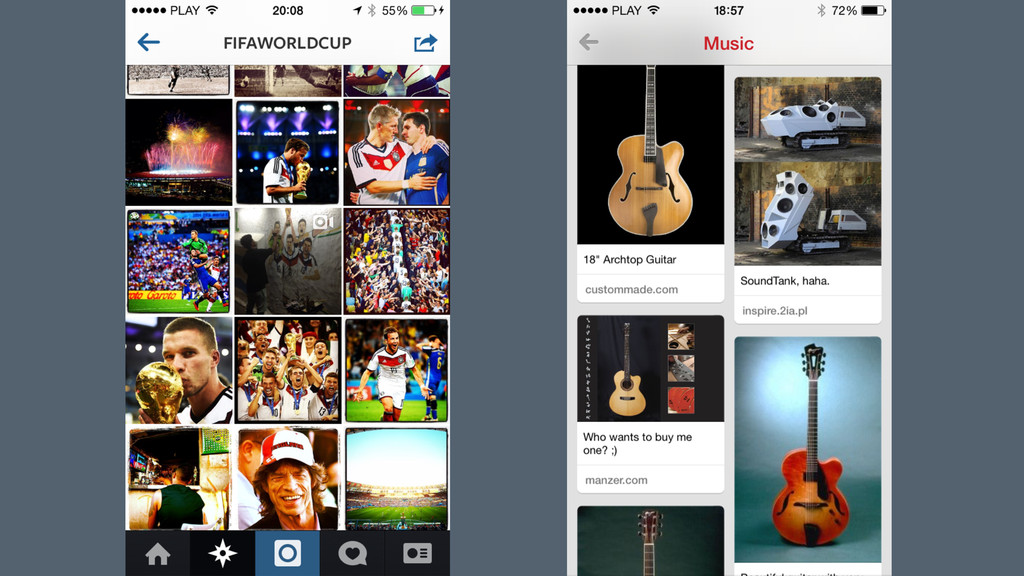Switch to the explore star tab

click(x=222, y=553)
